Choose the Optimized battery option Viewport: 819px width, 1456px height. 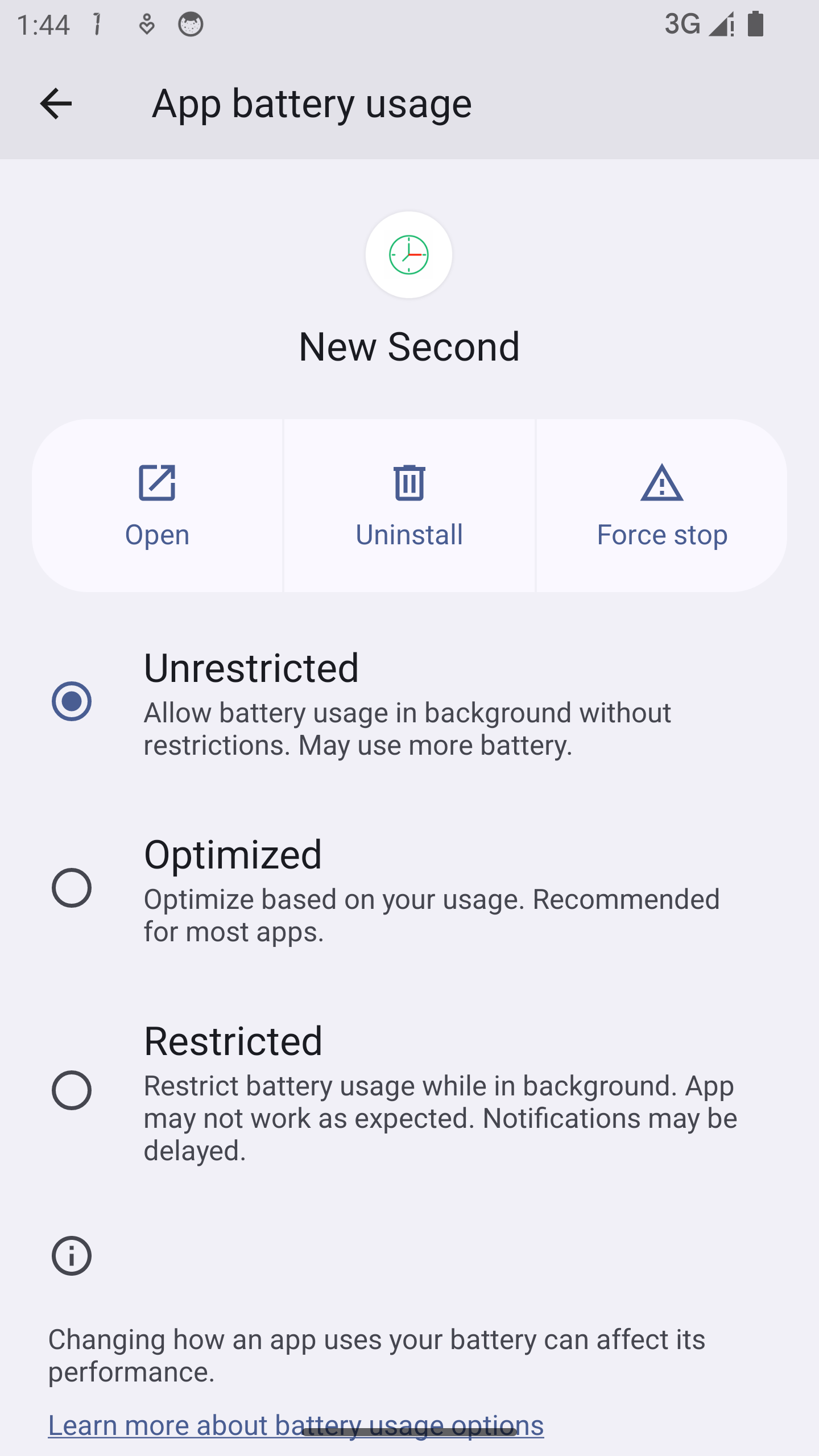pos(72,888)
